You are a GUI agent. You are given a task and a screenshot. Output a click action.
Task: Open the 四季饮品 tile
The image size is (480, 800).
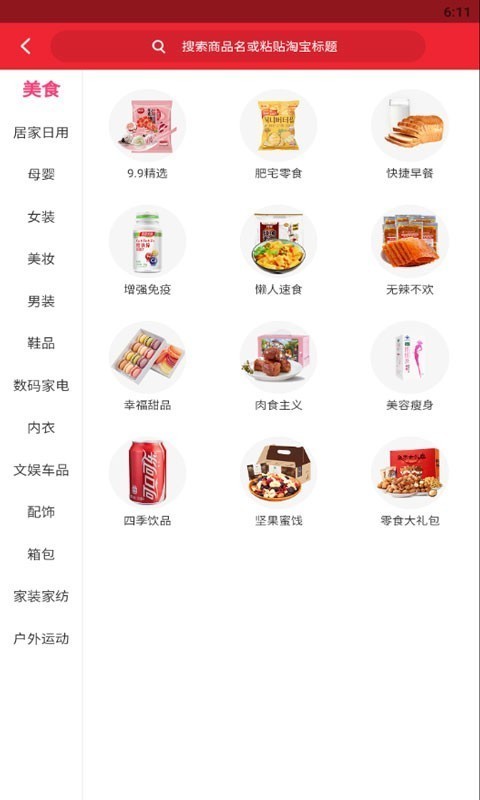(147, 482)
